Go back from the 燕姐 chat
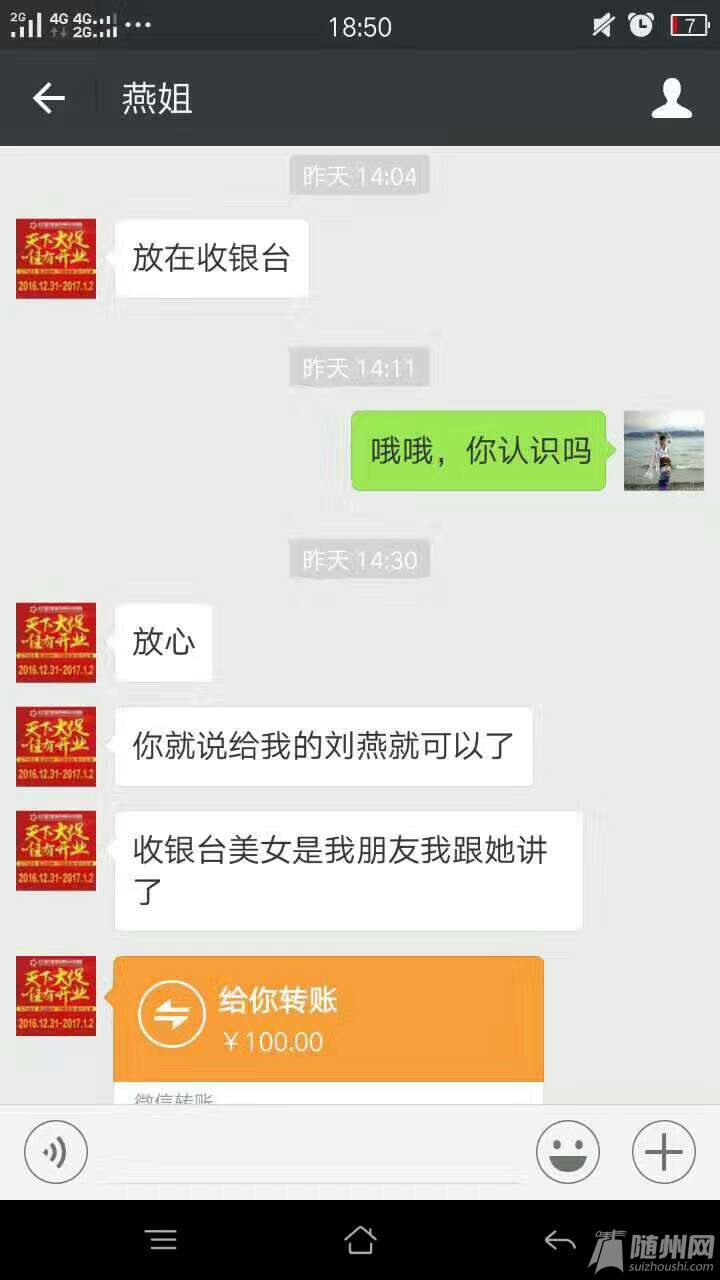The height and width of the screenshot is (1280, 720). (48, 98)
